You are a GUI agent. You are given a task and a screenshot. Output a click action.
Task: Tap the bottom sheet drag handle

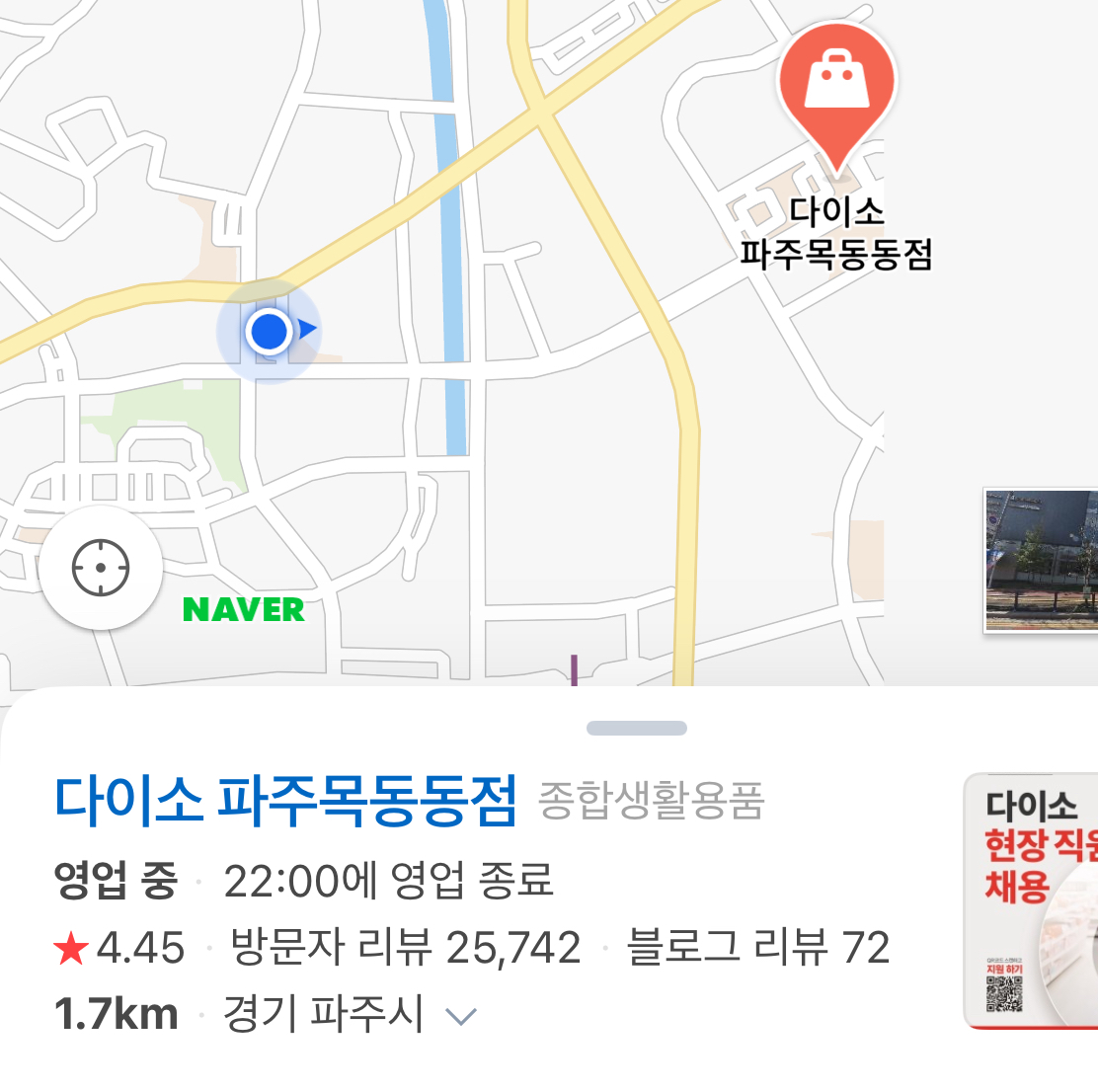click(x=636, y=729)
